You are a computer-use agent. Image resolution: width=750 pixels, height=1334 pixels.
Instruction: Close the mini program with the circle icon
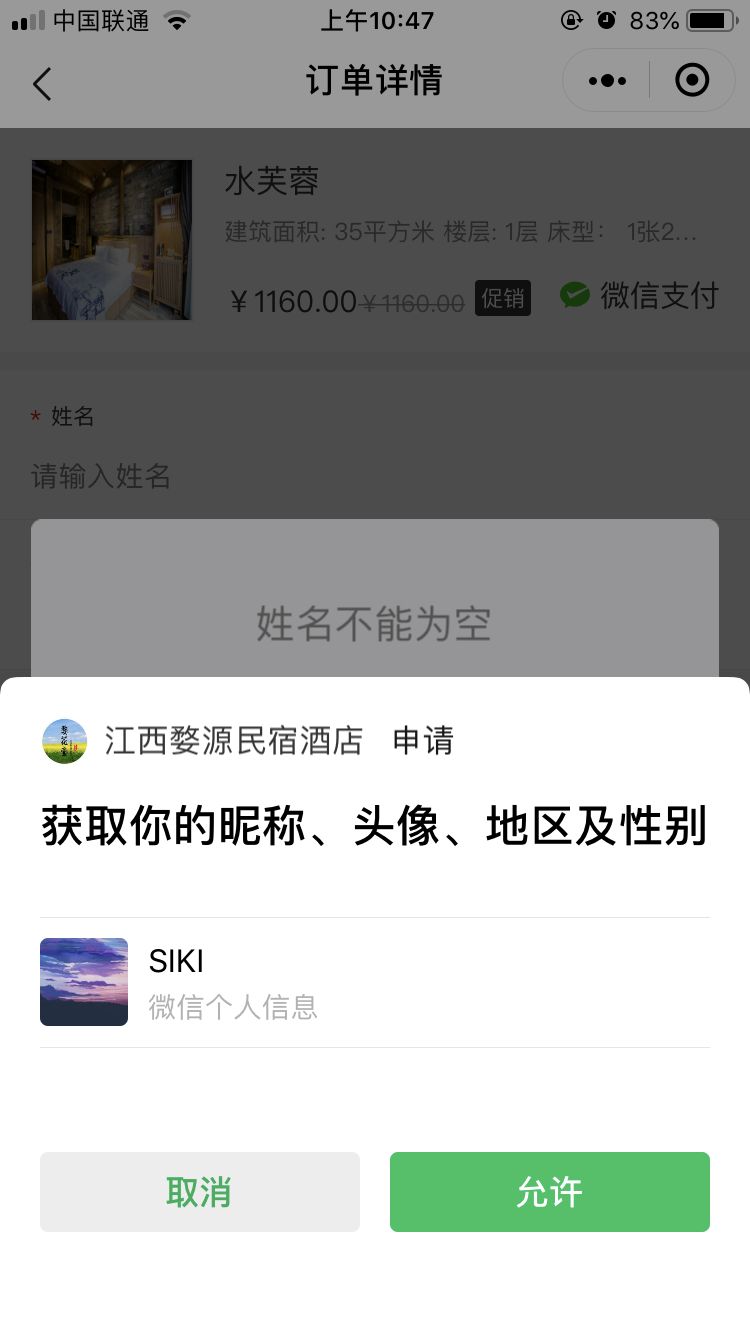coord(692,81)
